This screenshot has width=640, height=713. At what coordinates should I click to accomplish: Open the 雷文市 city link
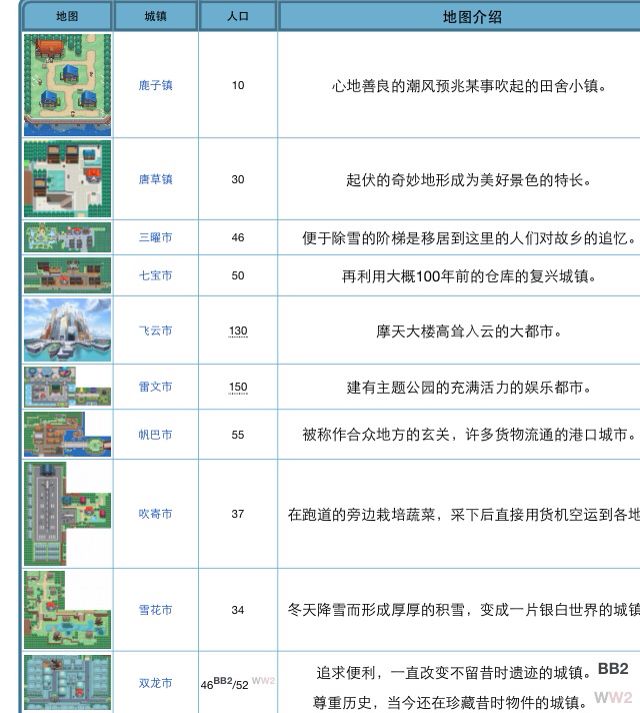155,387
